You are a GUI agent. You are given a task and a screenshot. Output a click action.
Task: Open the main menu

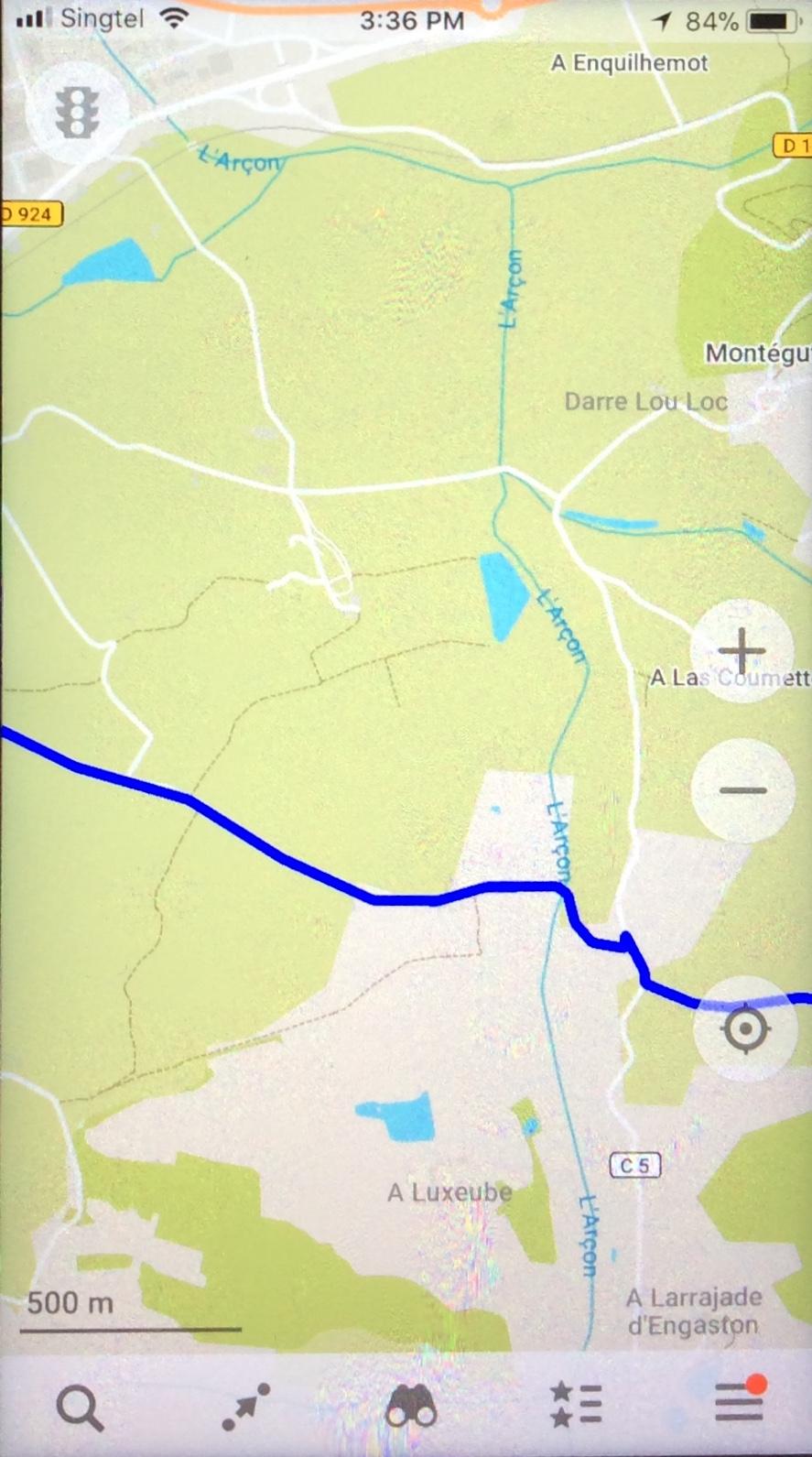click(740, 1403)
